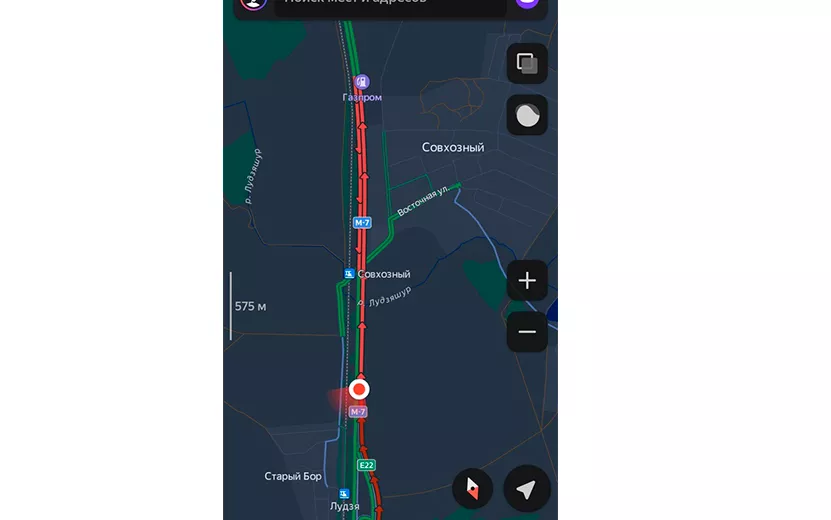The width and height of the screenshot is (831, 520).
Task: Select the Газпром gas station marker
Action: (x=362, y=81)
